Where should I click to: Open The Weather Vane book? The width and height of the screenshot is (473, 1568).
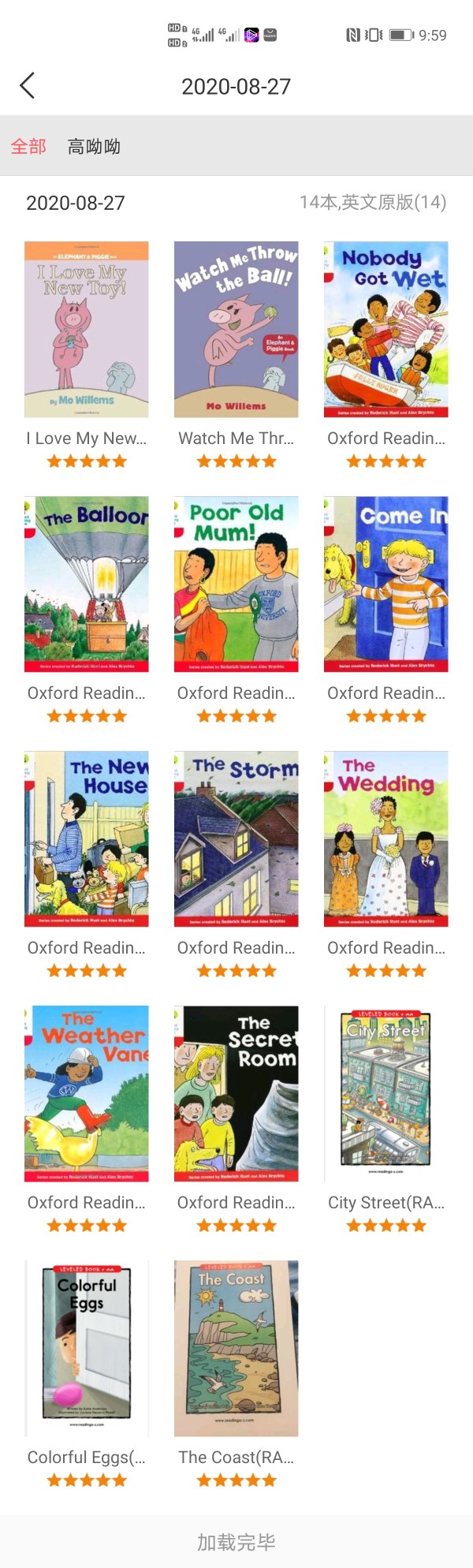87,1093
